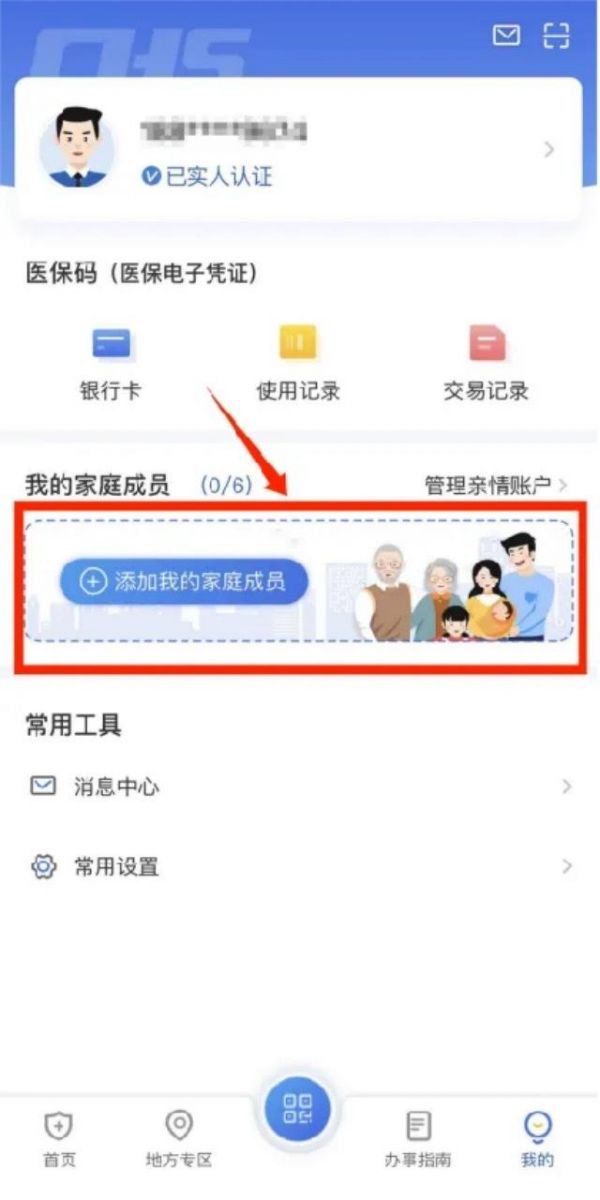Switch to the 首页 tab
This screenshot has height=1200, width=600.
click(x=59, y=1140)
